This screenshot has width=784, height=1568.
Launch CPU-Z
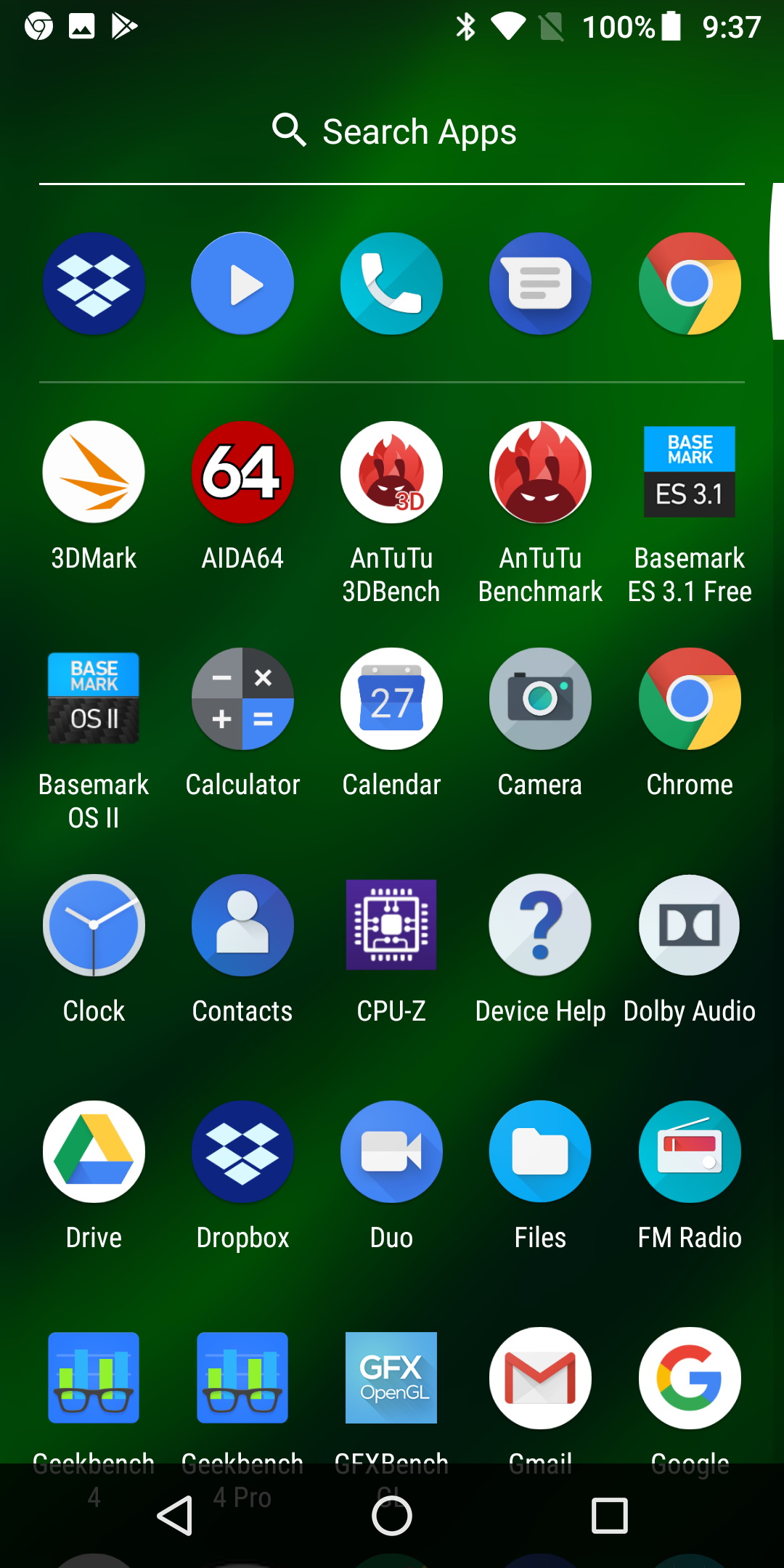click(x=391, y=926)
